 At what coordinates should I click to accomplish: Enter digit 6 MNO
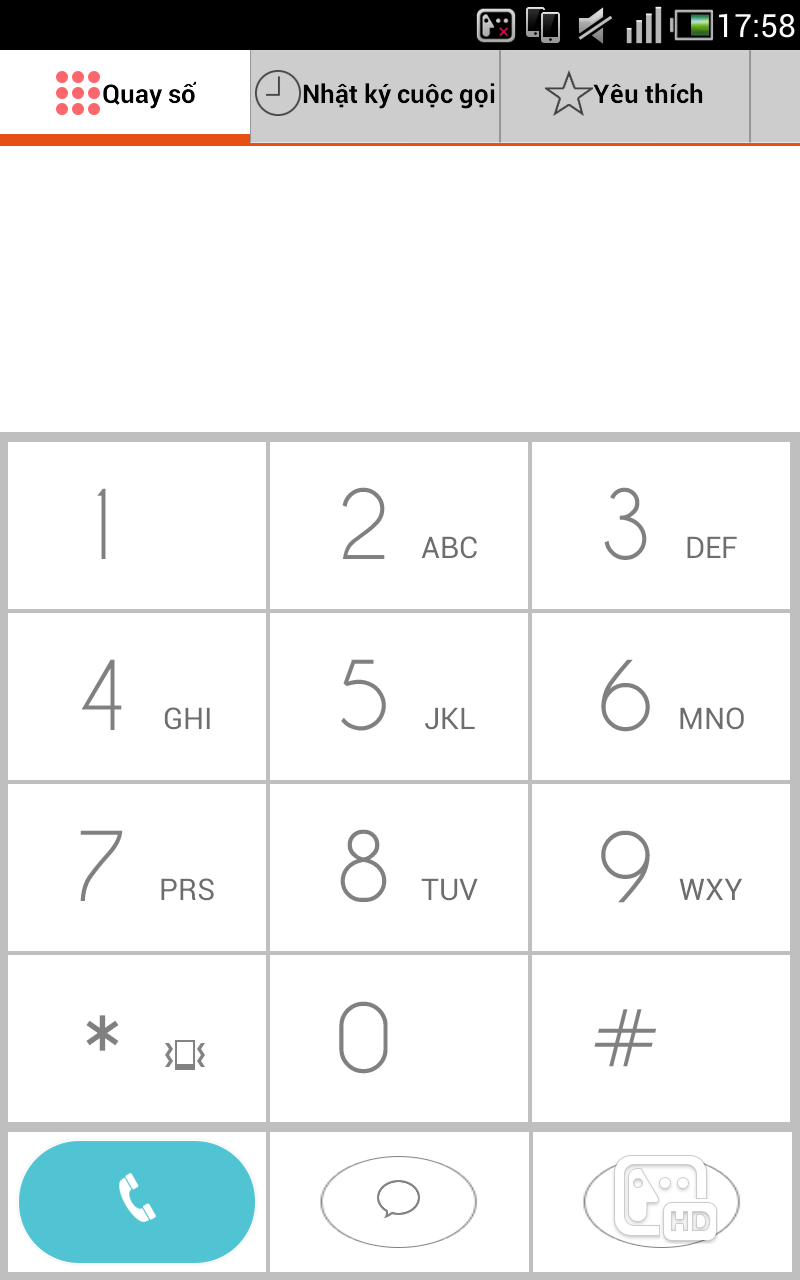[661, 696]
